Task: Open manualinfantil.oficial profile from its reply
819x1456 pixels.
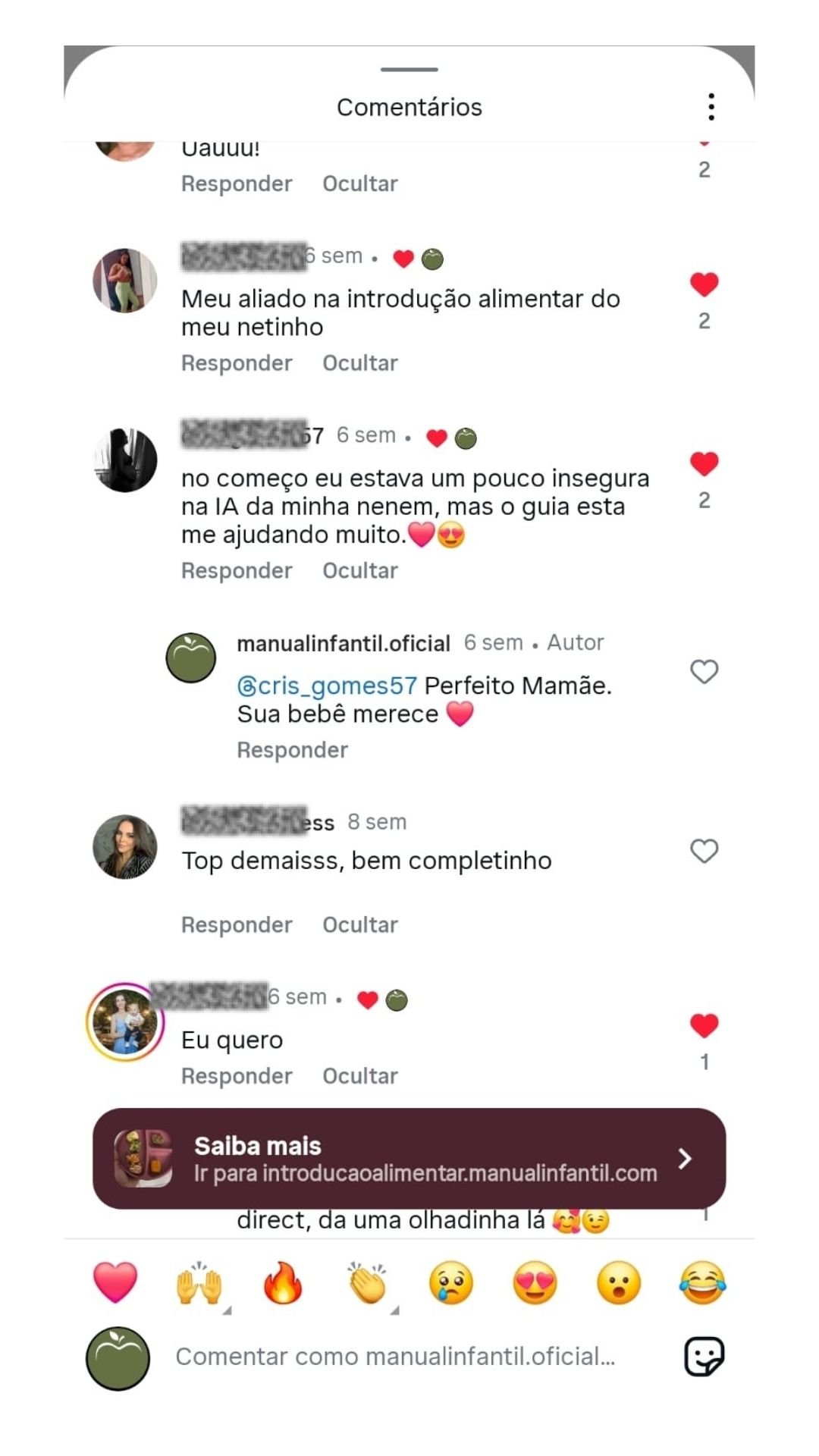Action: click(343, 643)
